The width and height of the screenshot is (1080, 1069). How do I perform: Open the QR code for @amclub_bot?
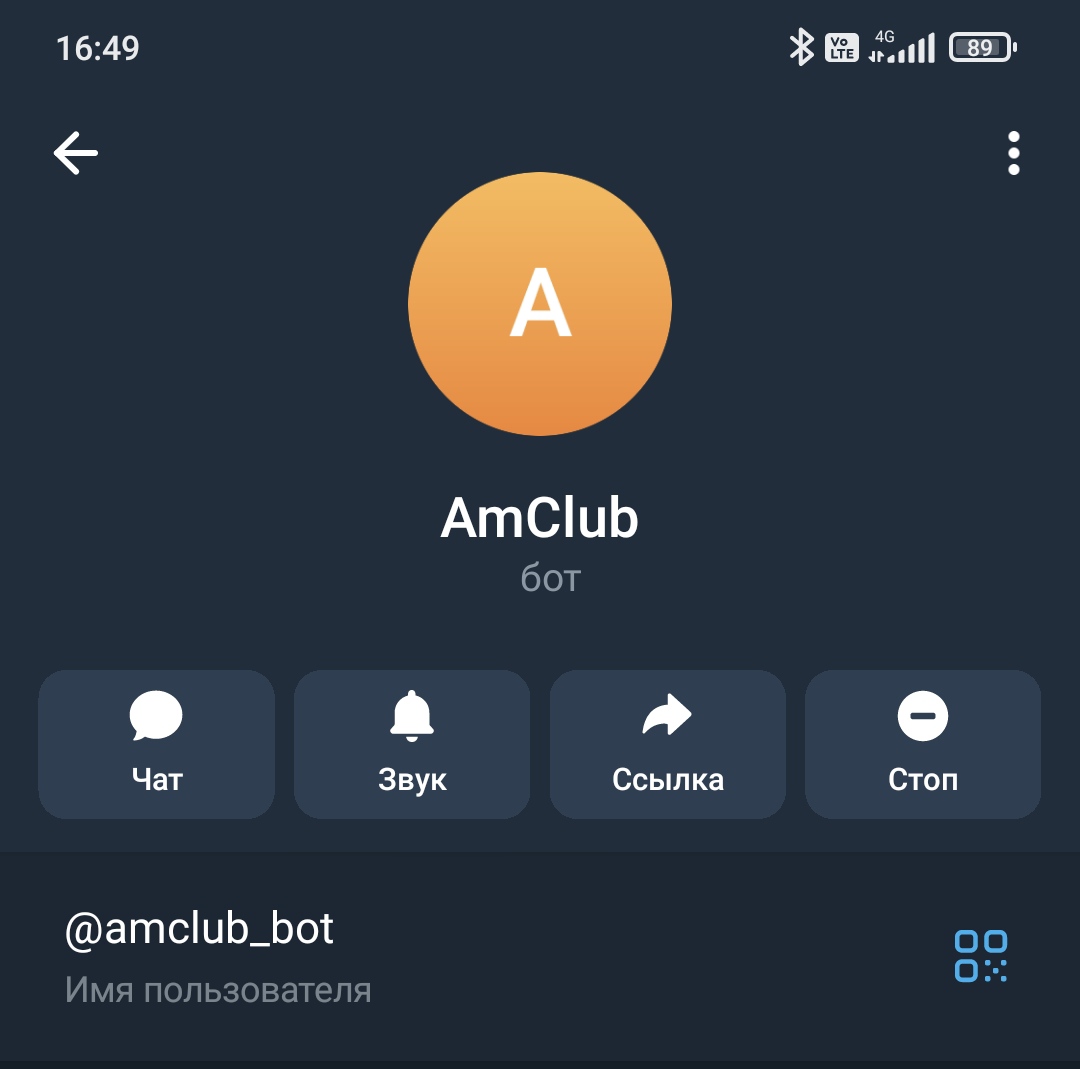coord(980,956)
